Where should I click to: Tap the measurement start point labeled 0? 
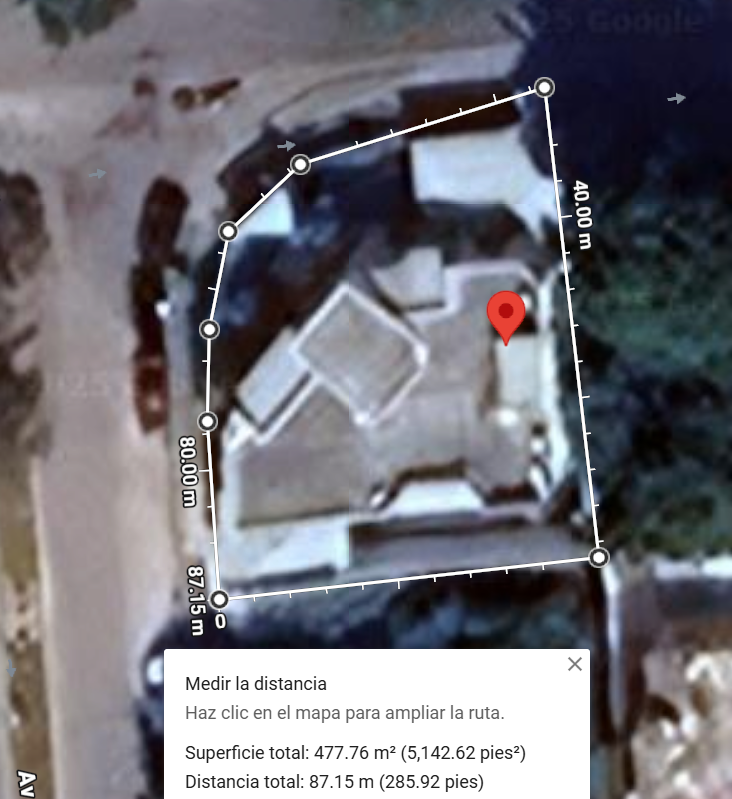click(219, 599)
